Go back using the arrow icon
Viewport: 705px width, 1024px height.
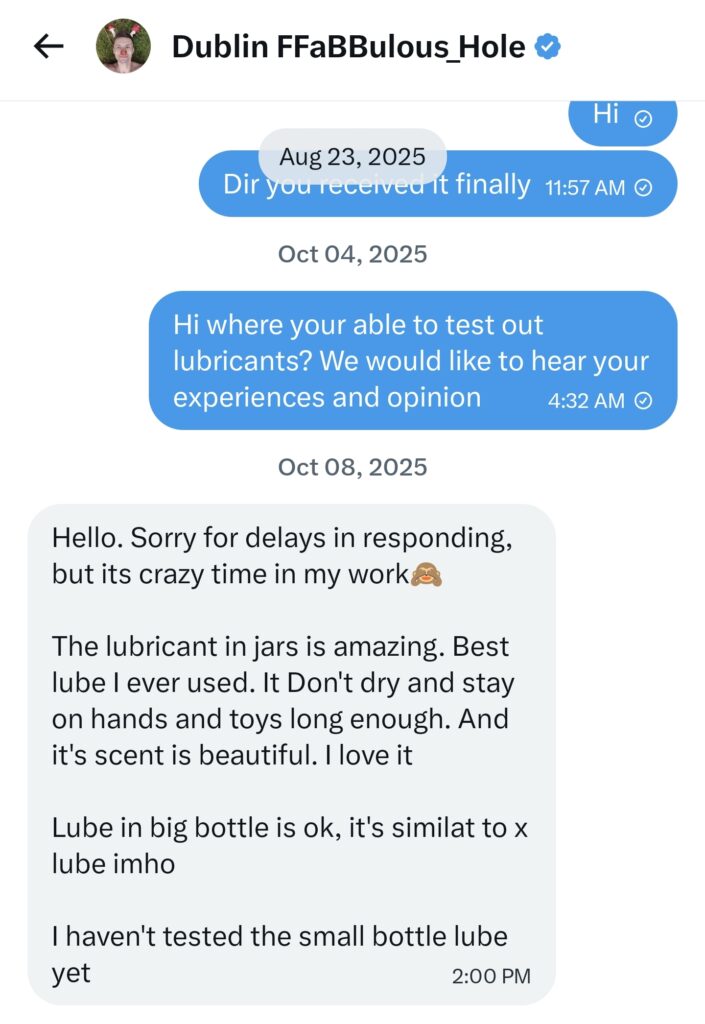pos(48,46)
